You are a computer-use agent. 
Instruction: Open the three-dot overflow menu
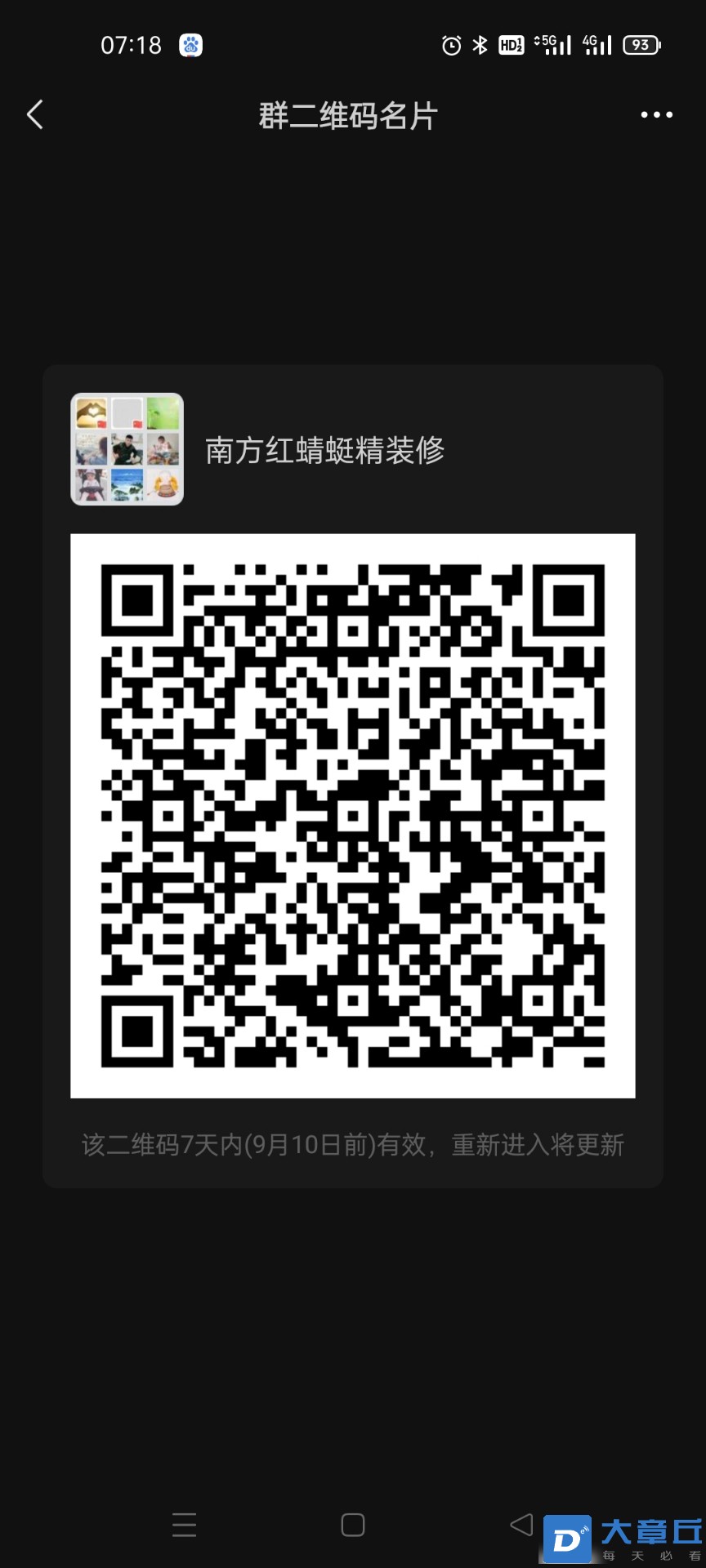[x=656, y=115]
